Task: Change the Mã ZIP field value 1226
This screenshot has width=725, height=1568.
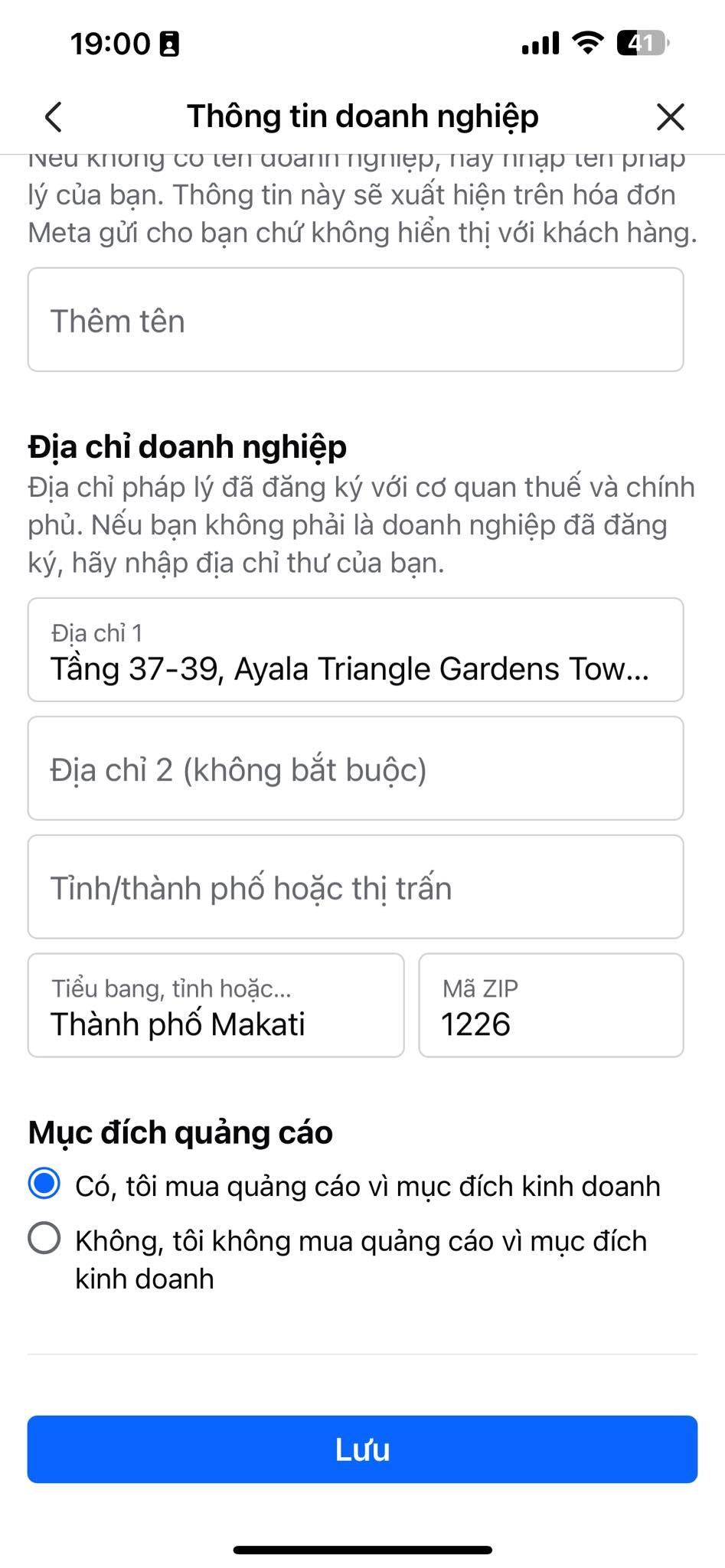Action: (550, 1006)
